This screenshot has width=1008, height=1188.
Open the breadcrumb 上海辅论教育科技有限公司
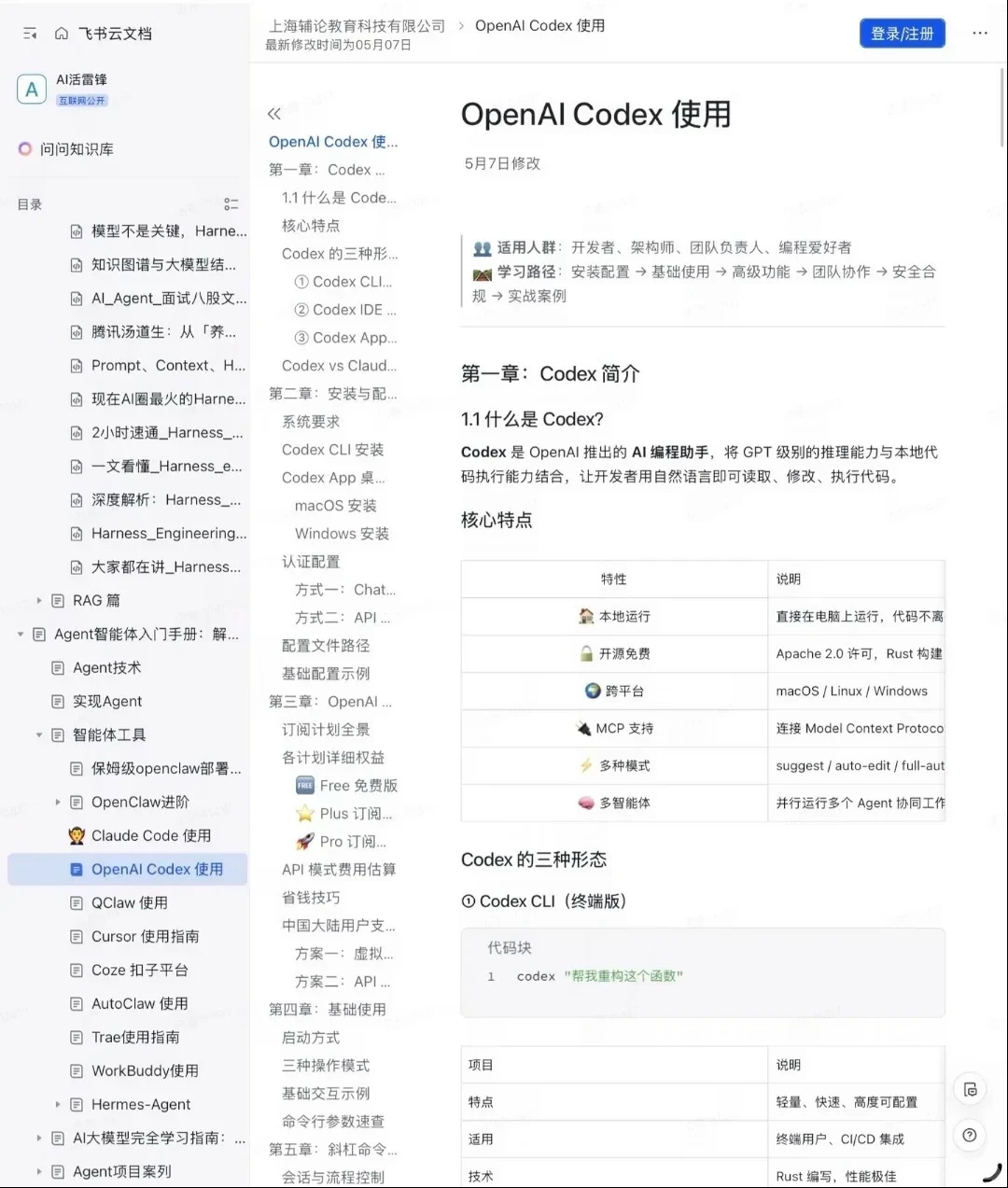pos(357,26)
